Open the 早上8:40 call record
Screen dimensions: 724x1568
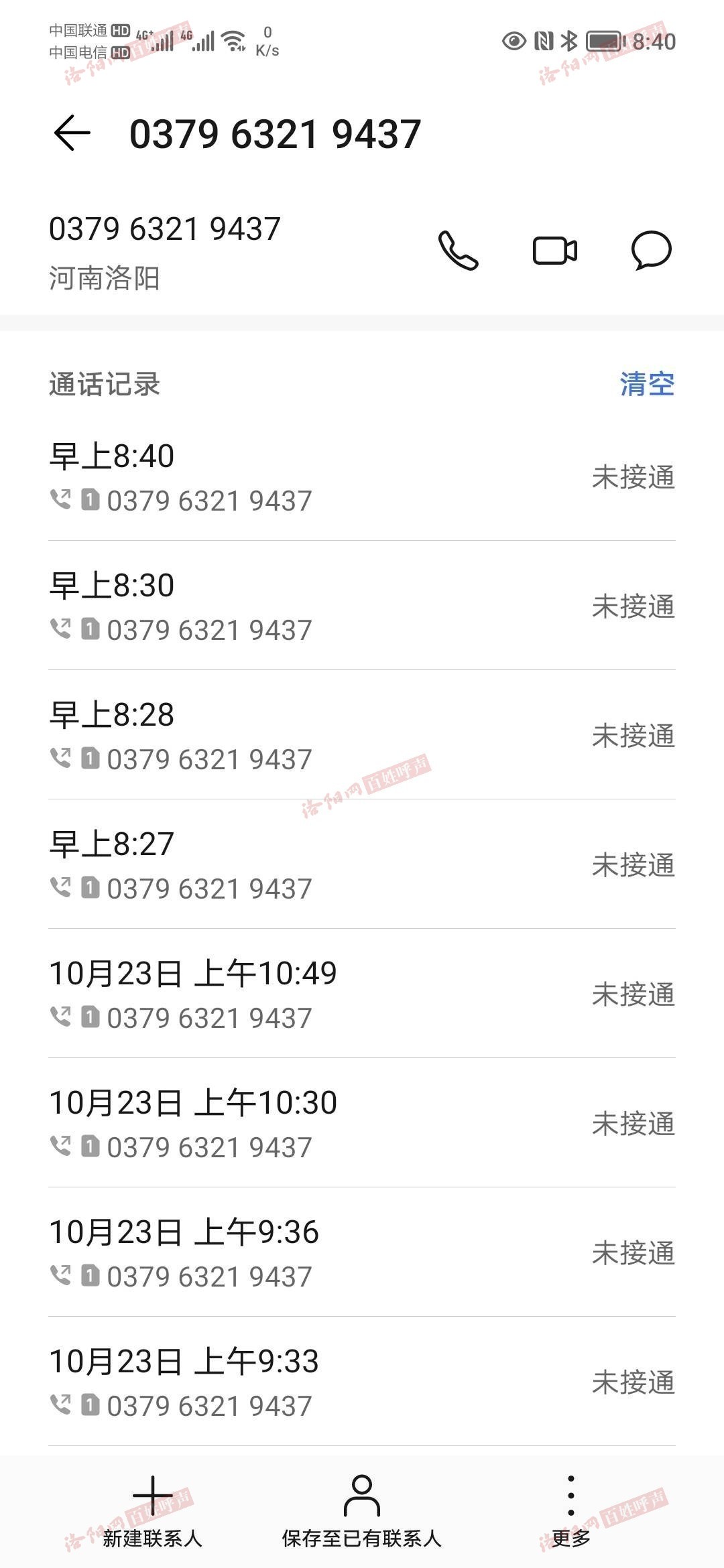[x=362, y=477]
